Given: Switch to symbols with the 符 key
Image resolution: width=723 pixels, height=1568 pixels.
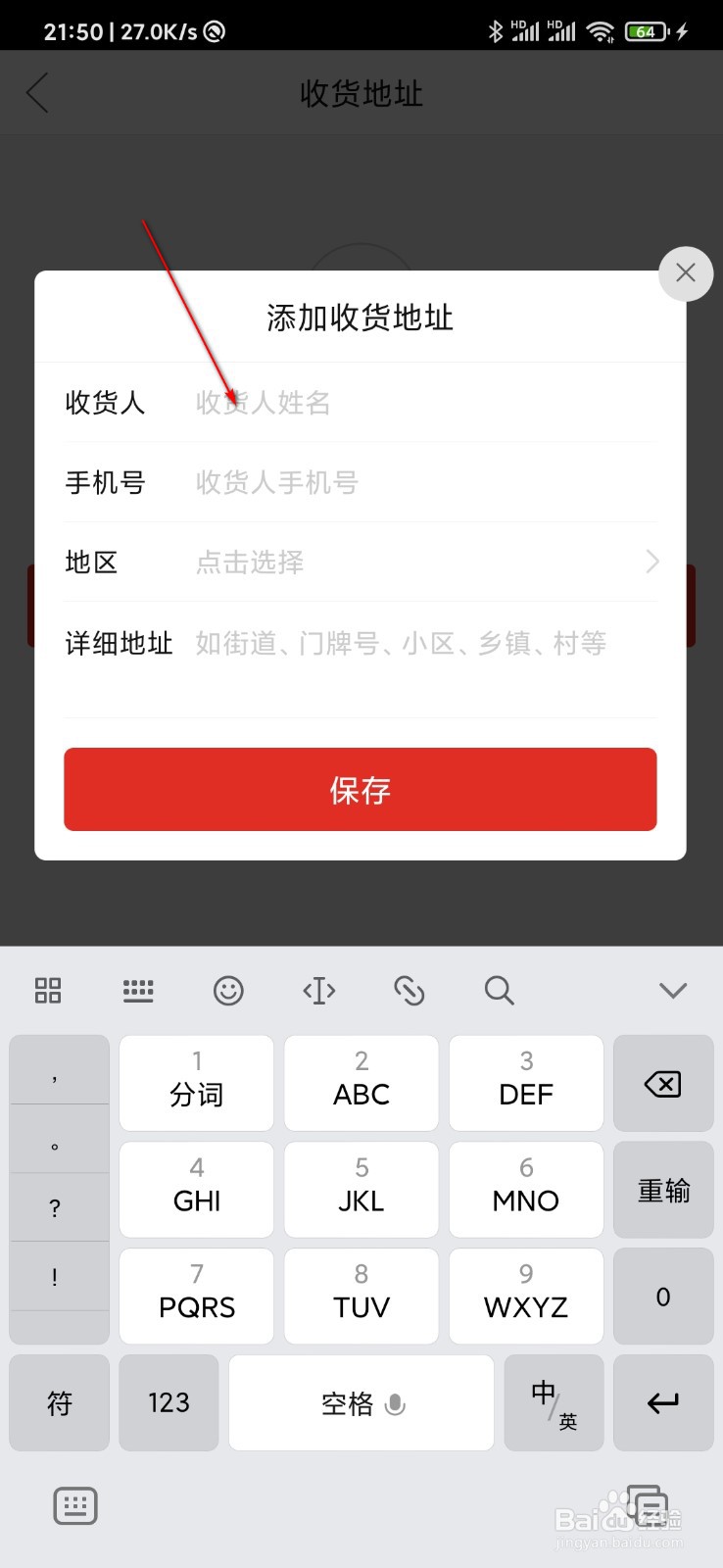Looking at the screenshot, I should click(x=58, y=1402).
